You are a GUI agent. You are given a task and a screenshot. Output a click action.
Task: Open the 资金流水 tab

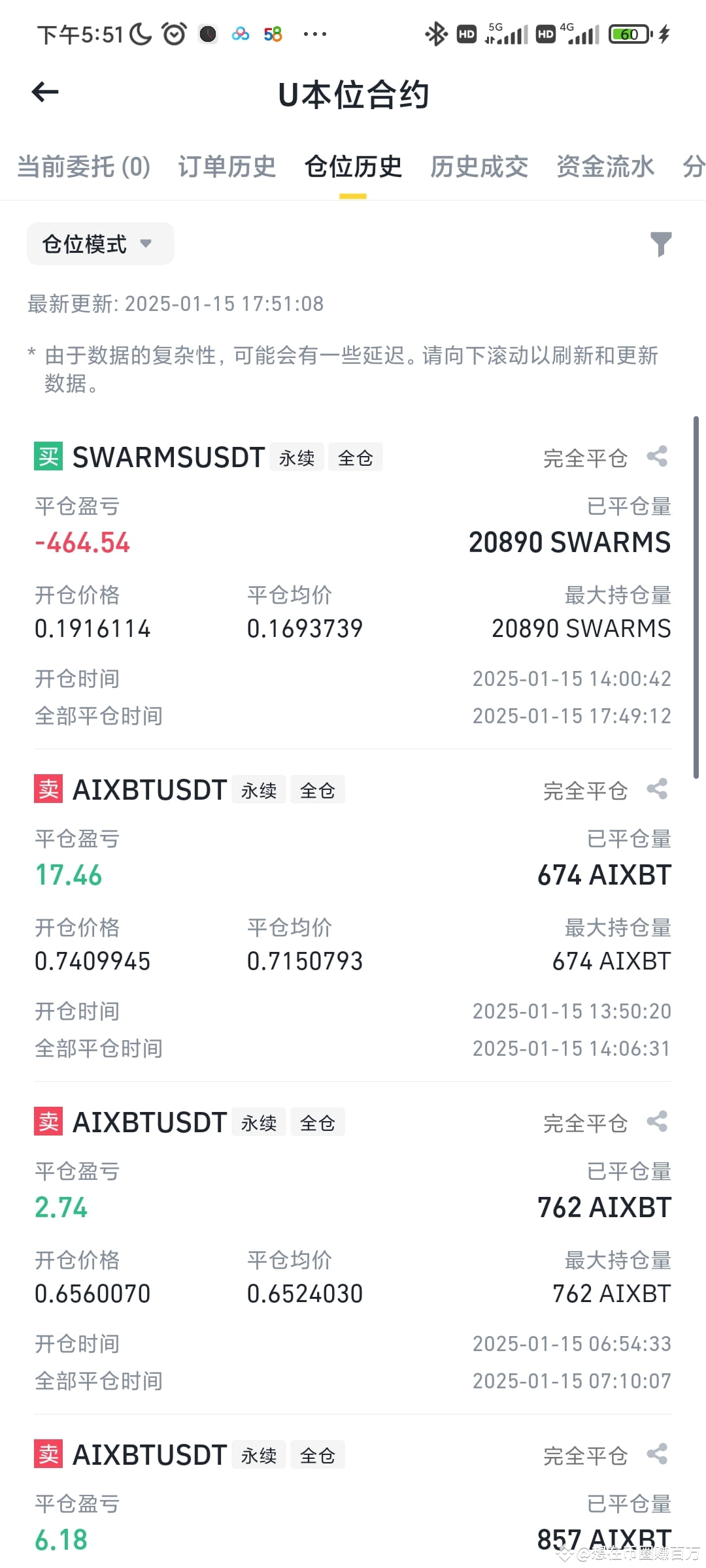click(x=605, y=167)
